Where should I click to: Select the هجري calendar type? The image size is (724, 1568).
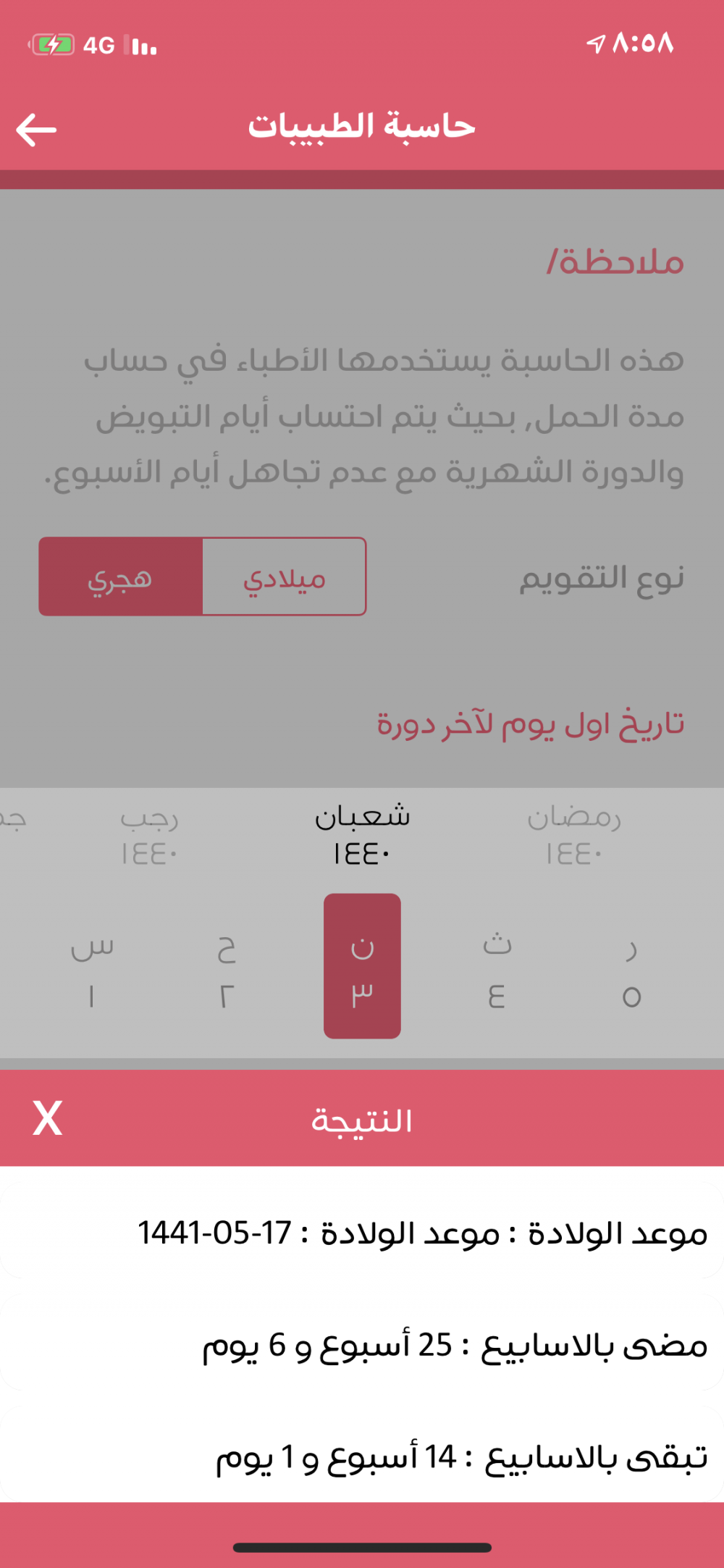point(121,577)
